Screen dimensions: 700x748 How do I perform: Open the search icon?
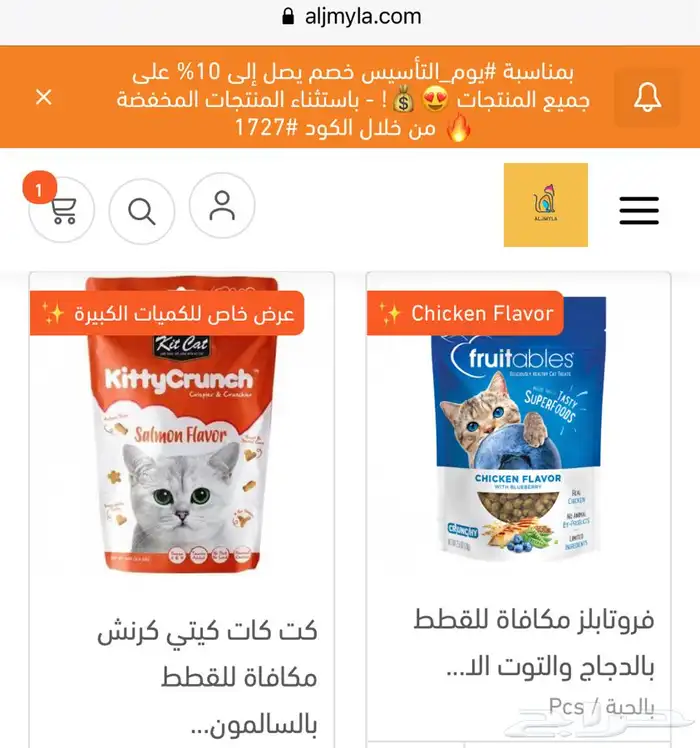point(142,211)
